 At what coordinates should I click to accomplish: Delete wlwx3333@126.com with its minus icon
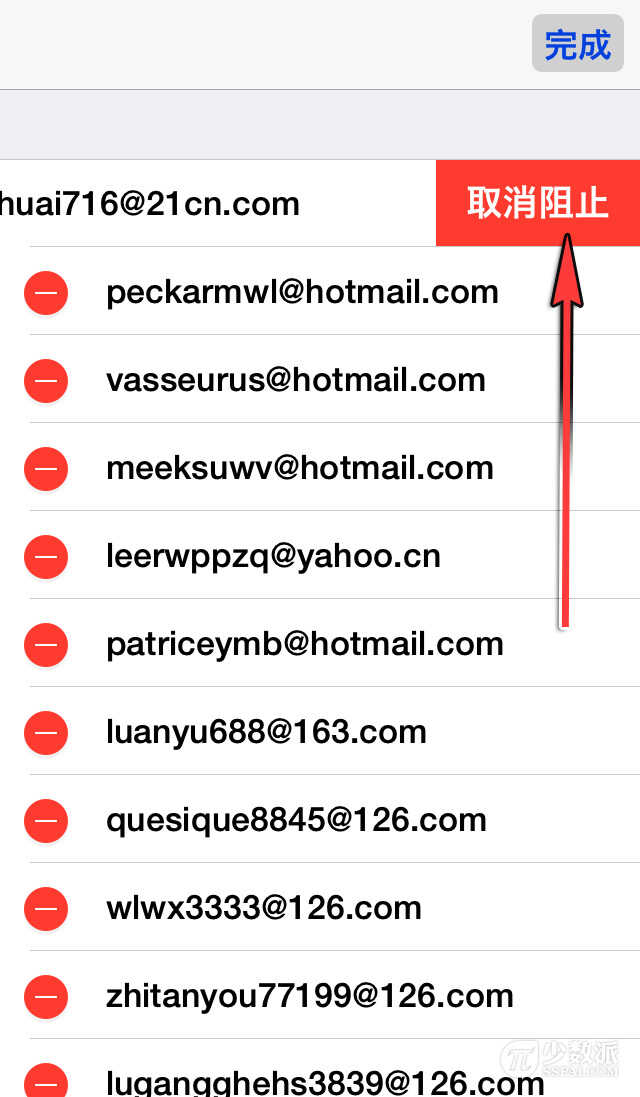coord(46,909)
